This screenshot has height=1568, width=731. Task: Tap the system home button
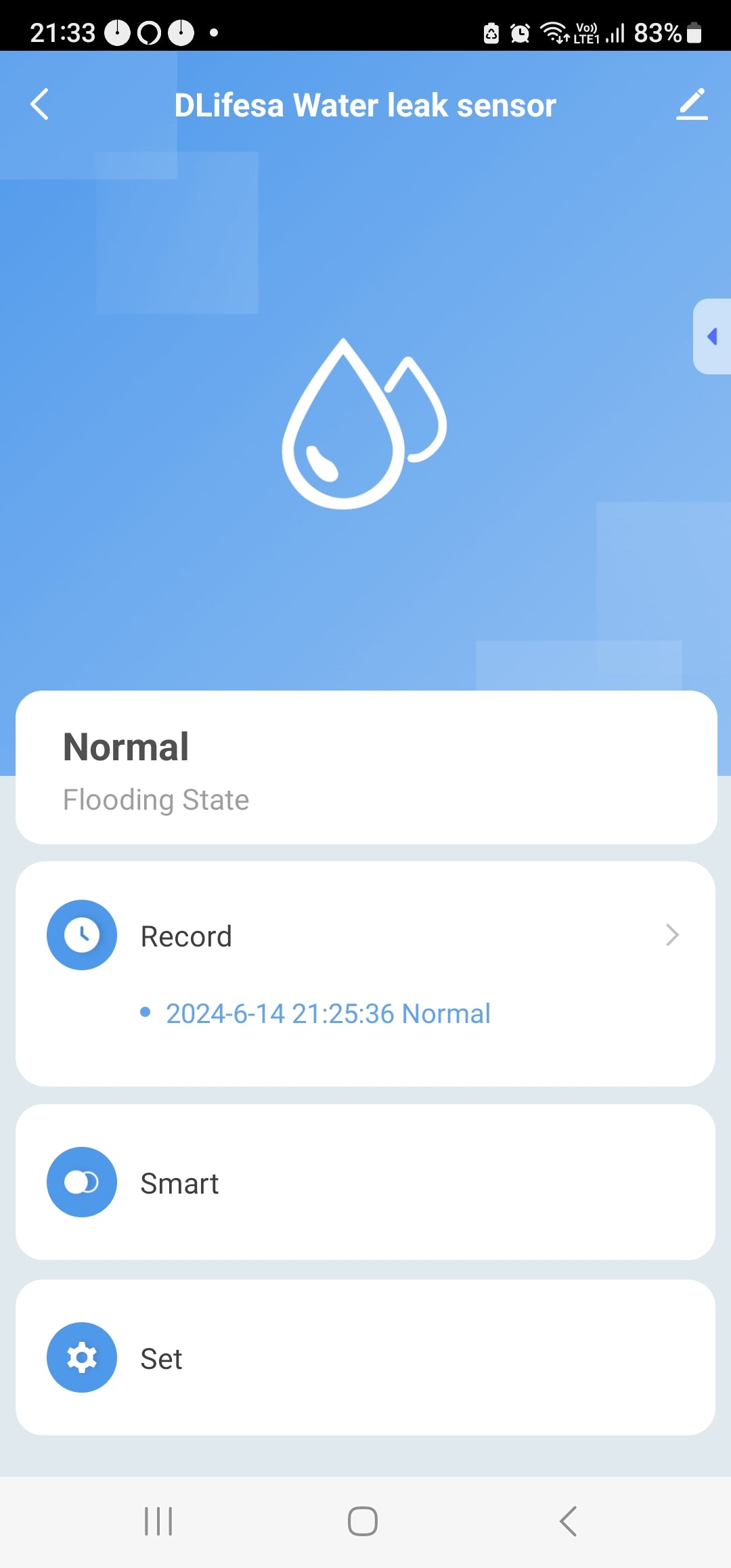point(363,1521)
